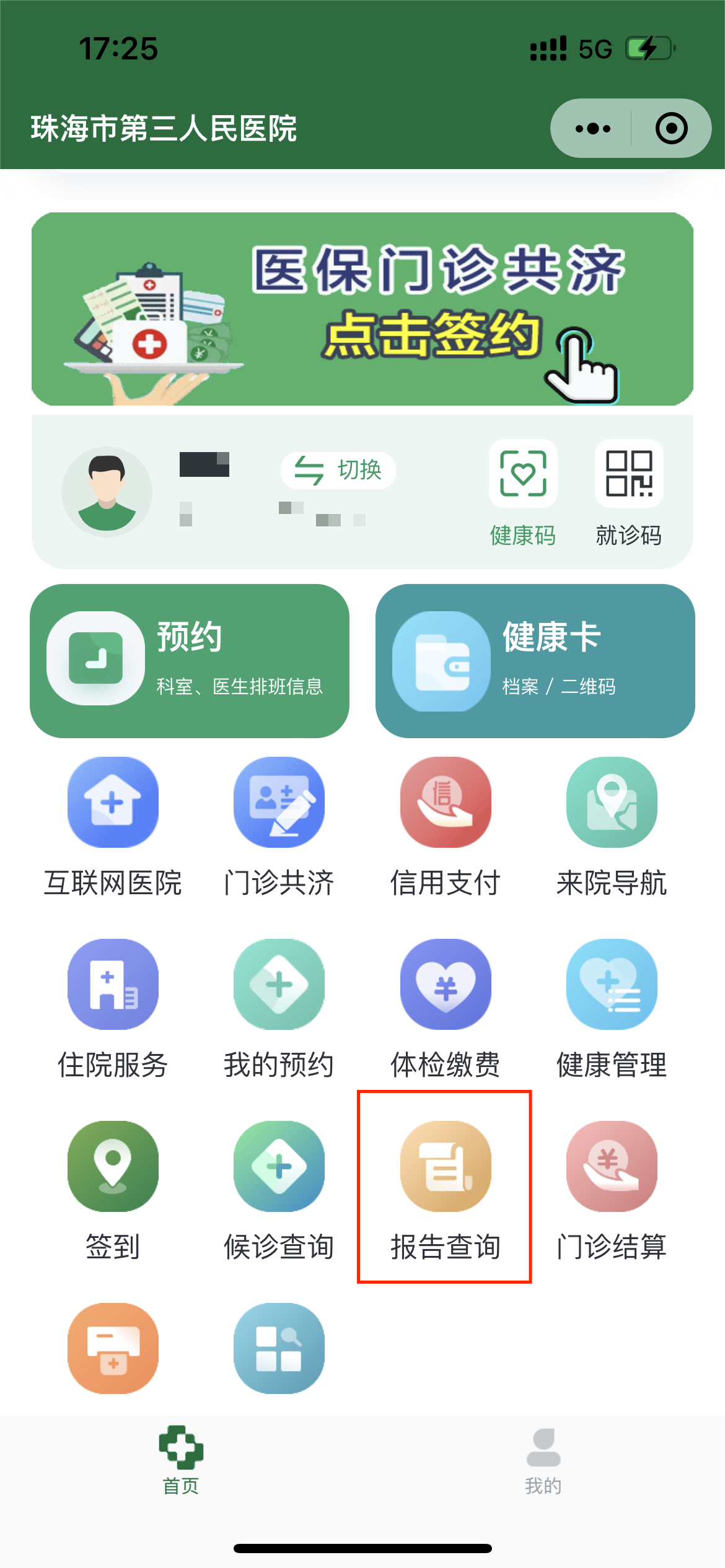The image size is (725, 1568).
Task: Open the 健康卡 health card
Action: point(535,661)
